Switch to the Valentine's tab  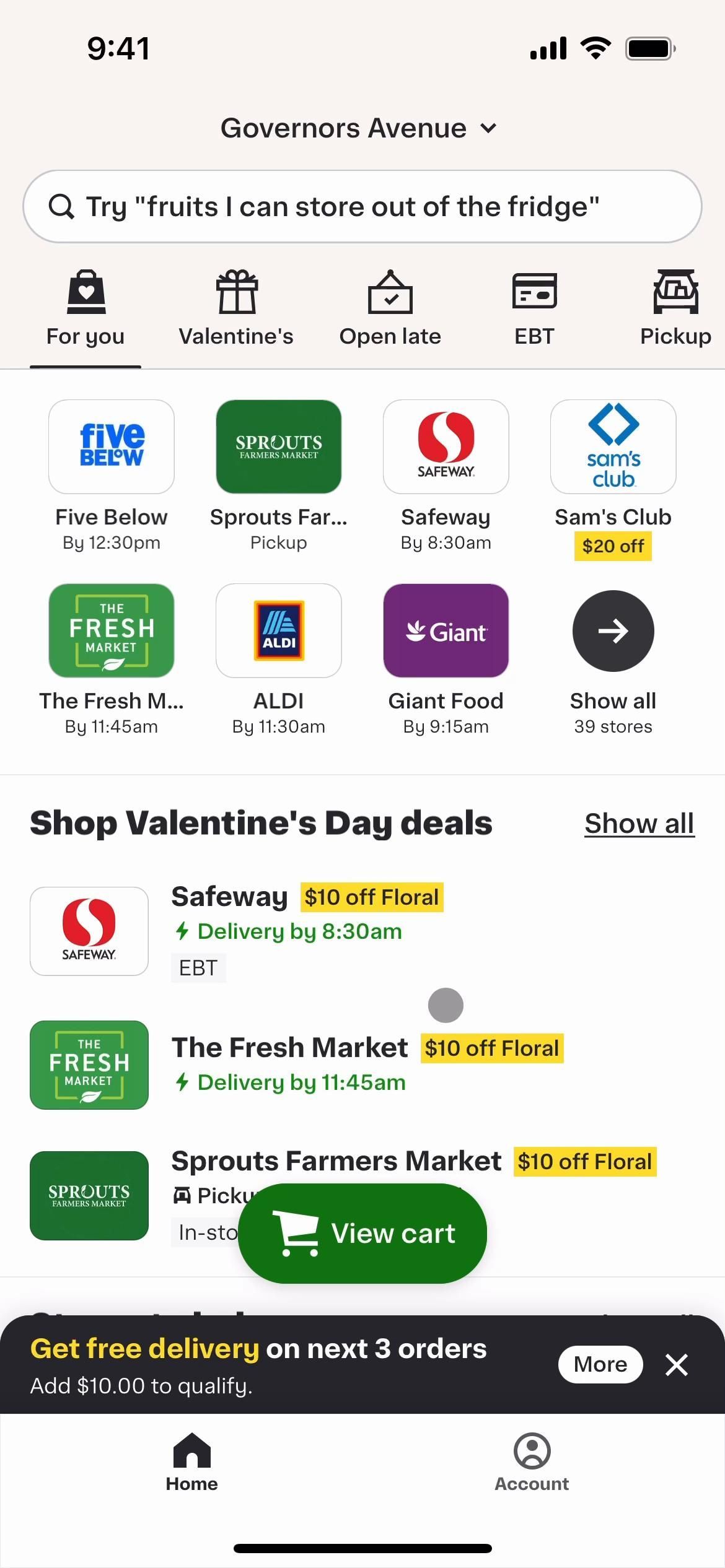click(x=236, y=308)
